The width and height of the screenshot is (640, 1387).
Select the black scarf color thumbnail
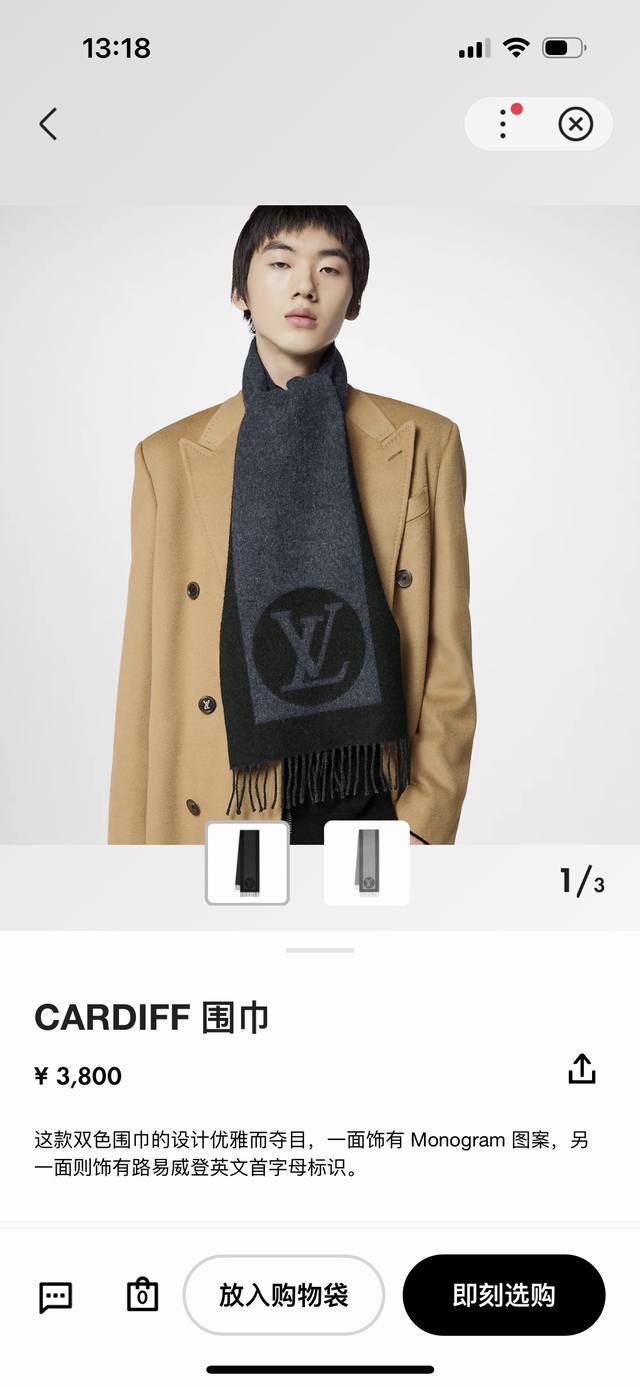[247, 863]
